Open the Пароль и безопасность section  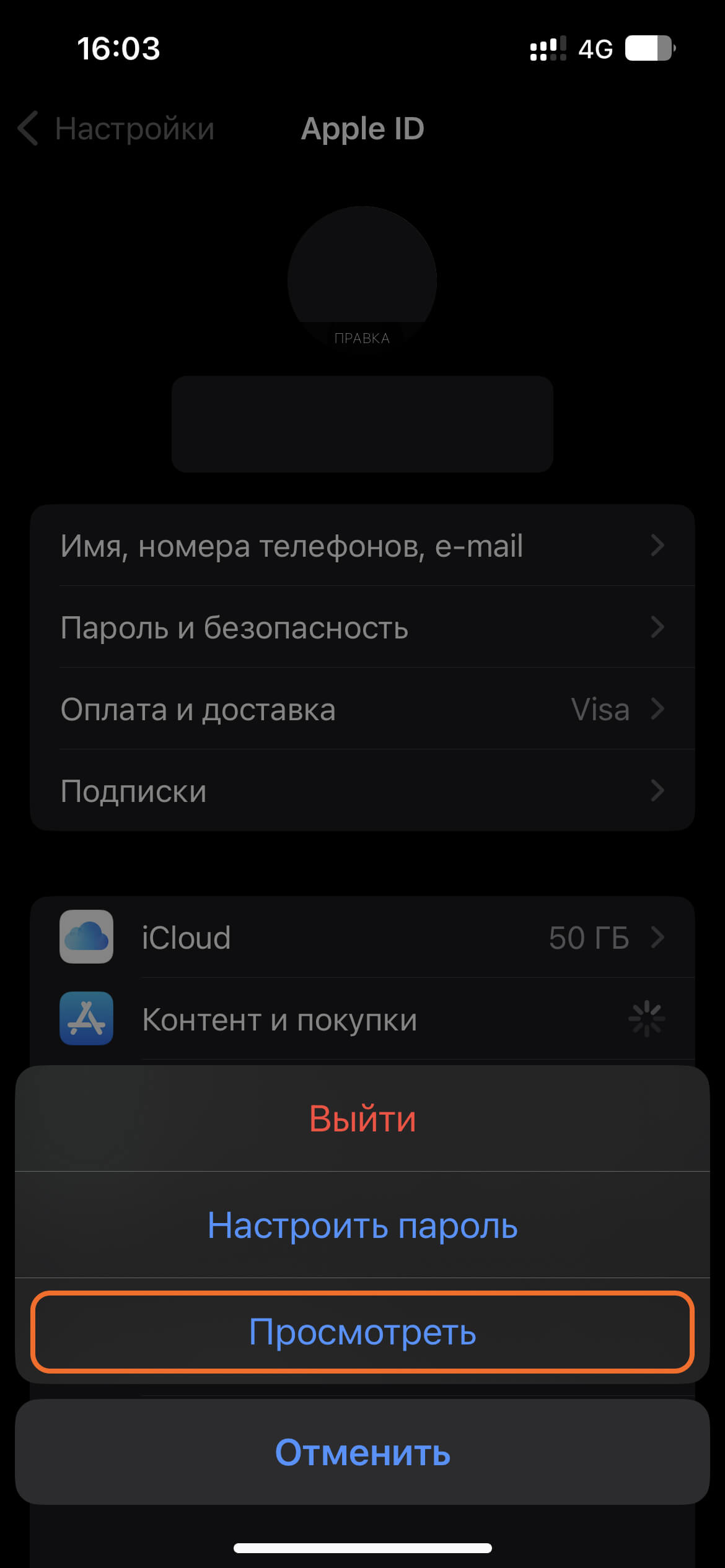(x=362, y=627)
